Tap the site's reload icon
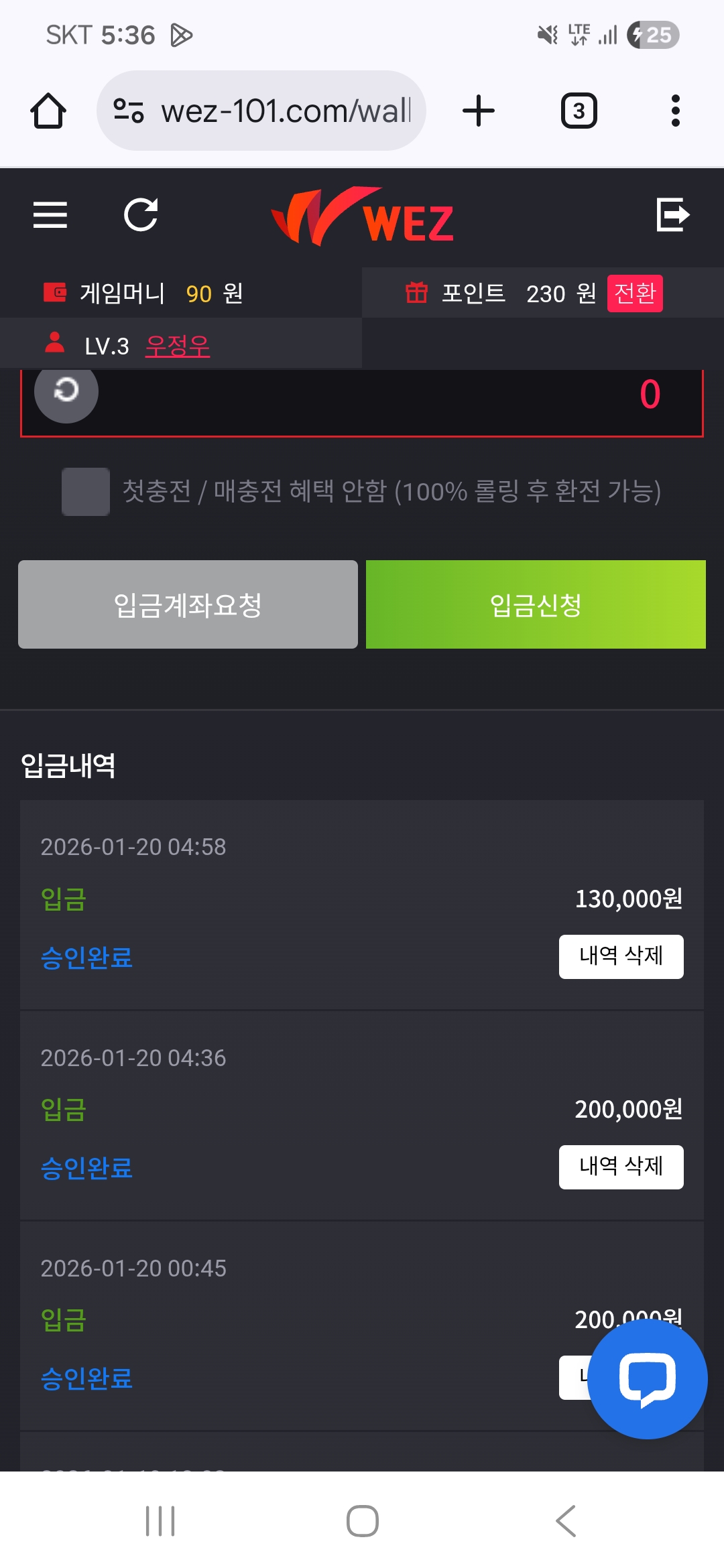 pyautogui.click(x=141, y=215)
